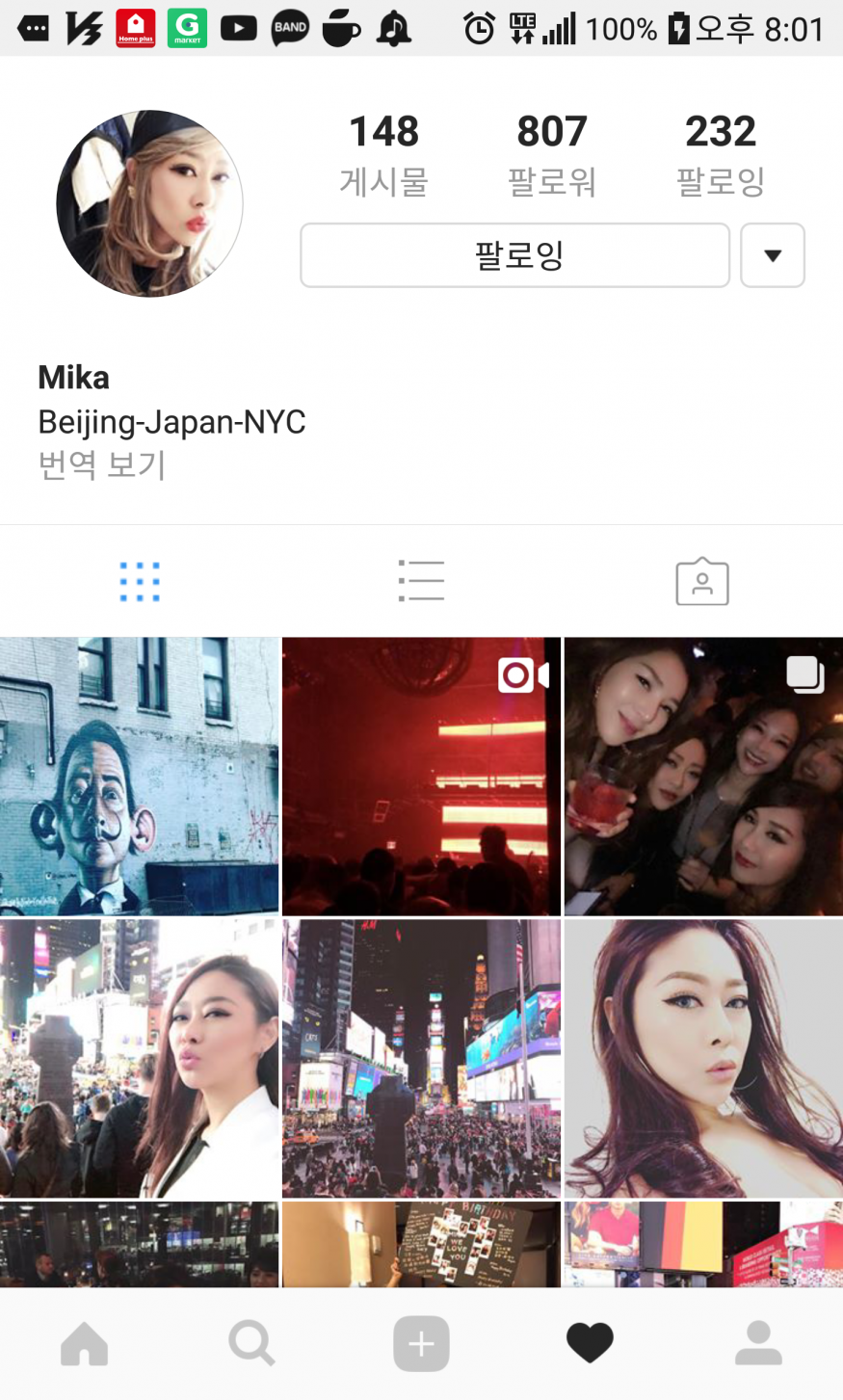843x1400 pixels.
Task: Open the white jacket kiss-face selfie post
Action: [x=140, y=1058]
